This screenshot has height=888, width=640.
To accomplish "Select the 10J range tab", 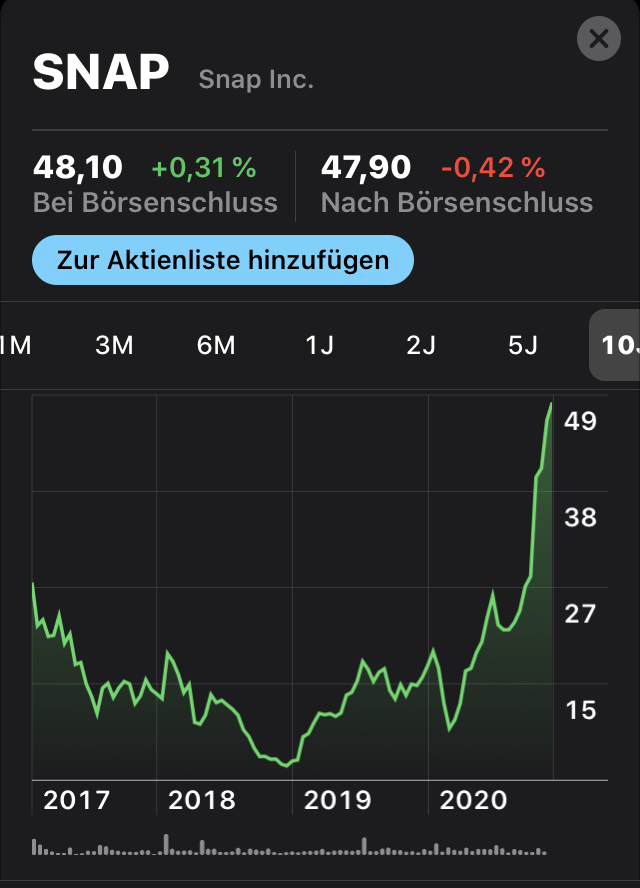I will click(618, 346).
